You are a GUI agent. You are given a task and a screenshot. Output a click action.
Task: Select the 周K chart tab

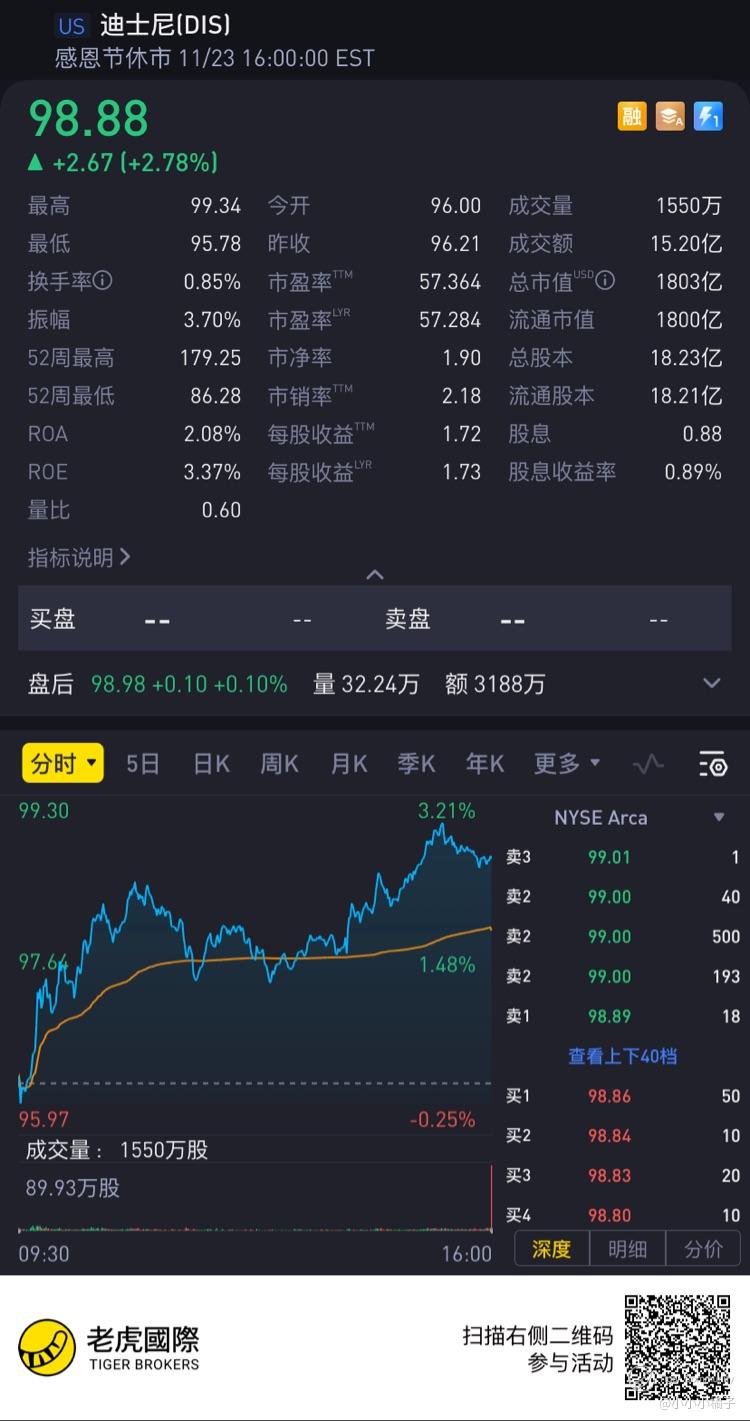[x=279, y=764]
